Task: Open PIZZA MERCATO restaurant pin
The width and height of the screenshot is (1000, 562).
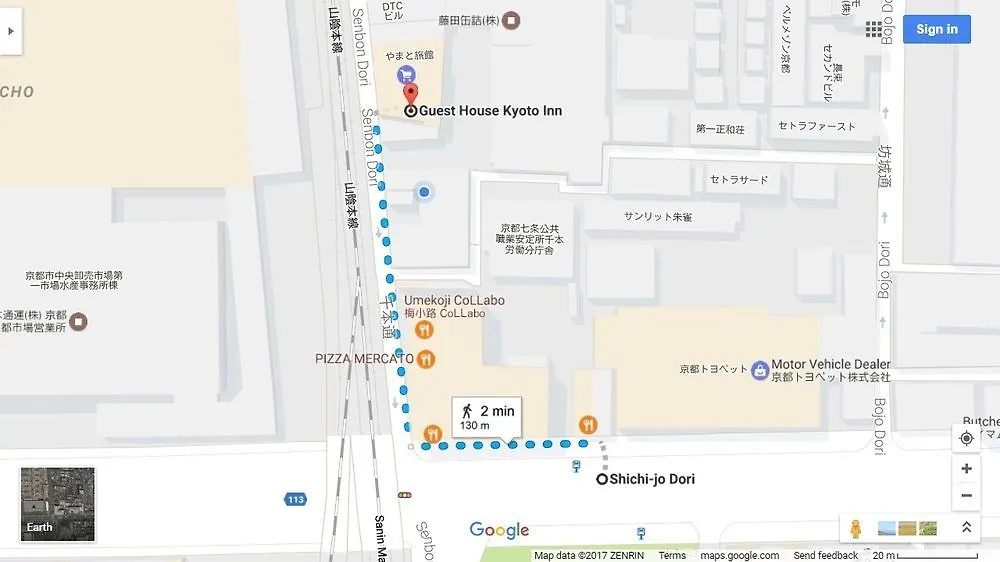Action: 426,359
